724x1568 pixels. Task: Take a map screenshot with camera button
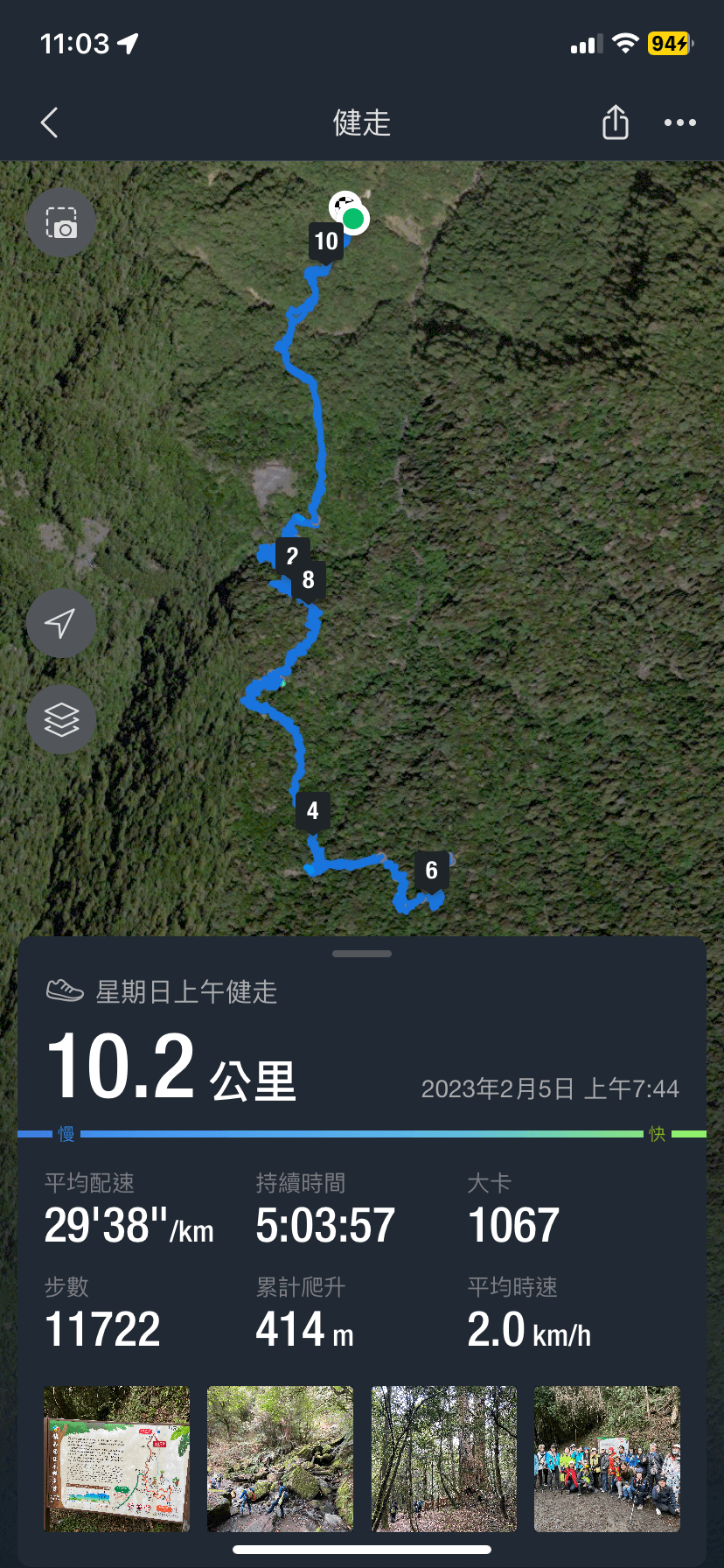pos(61,222)
